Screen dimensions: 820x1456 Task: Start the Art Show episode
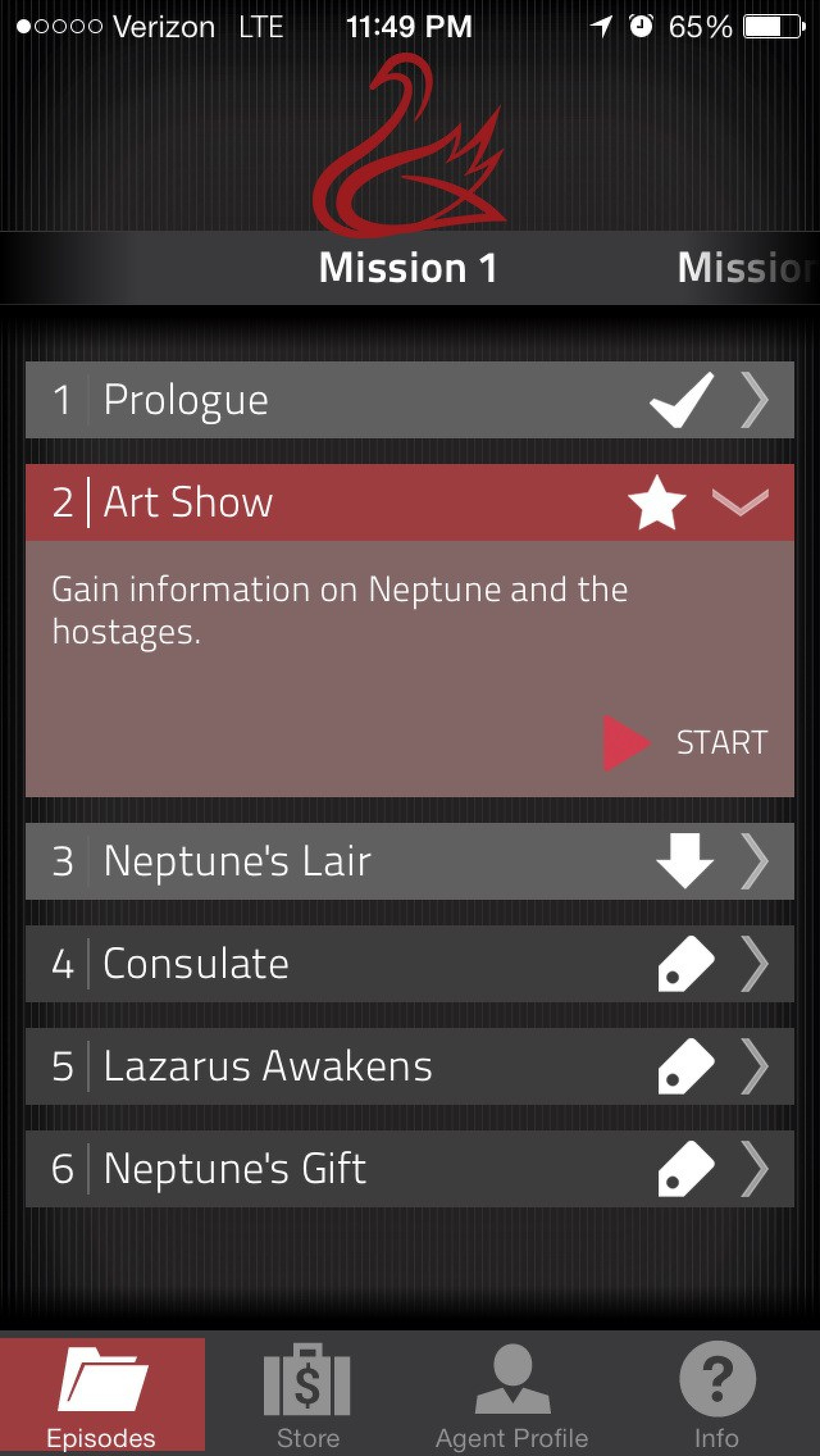point(685,743)
